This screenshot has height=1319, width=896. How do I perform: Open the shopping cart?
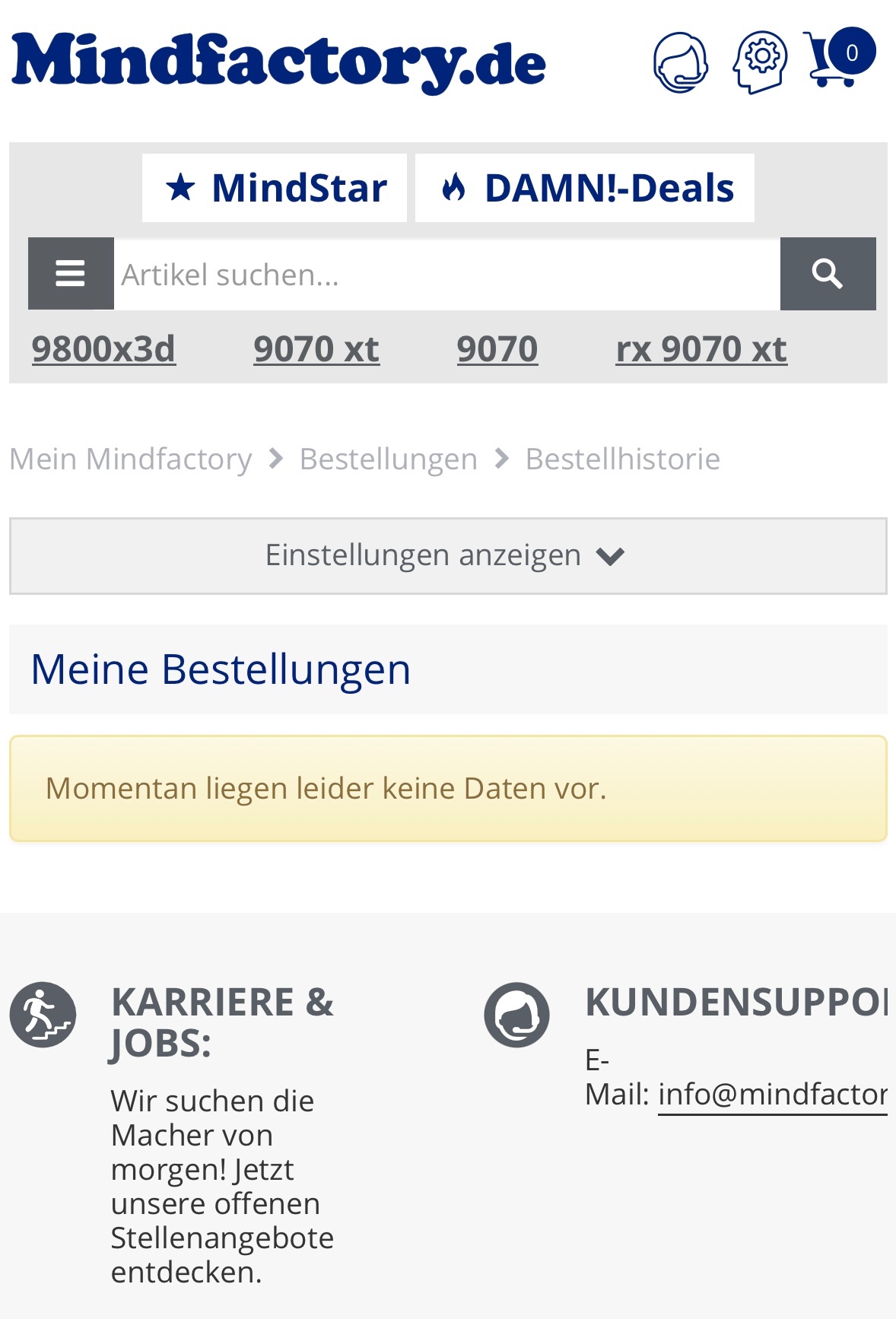[838, 59]
